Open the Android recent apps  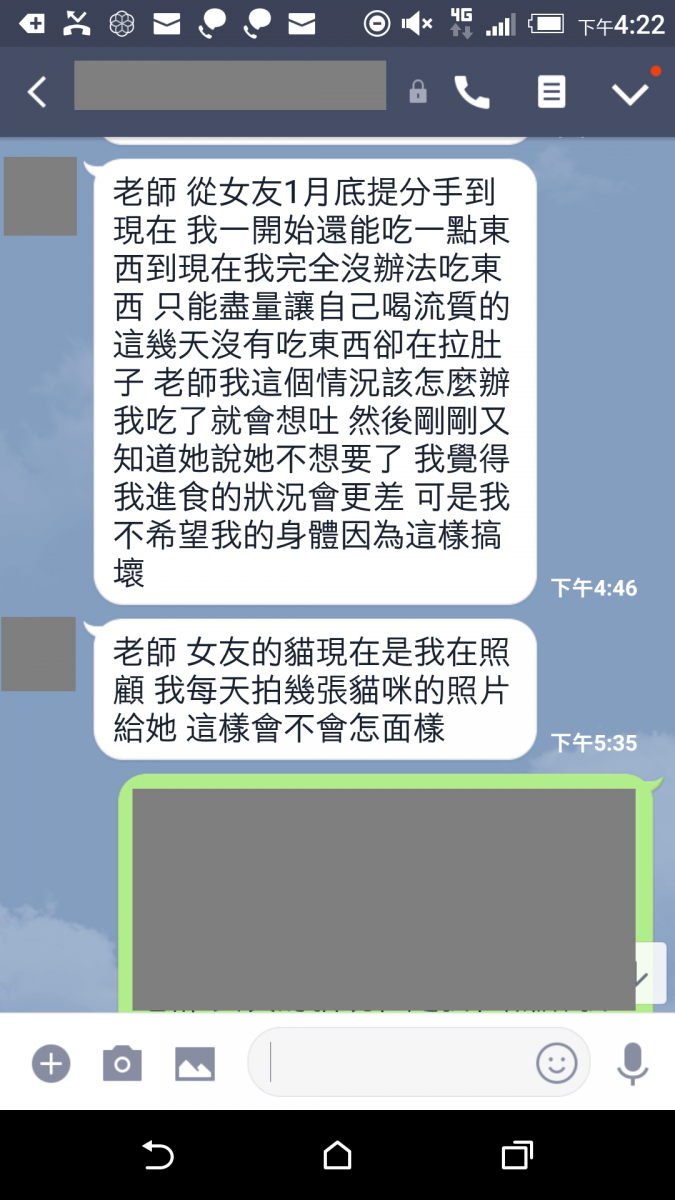[516, 1156]
